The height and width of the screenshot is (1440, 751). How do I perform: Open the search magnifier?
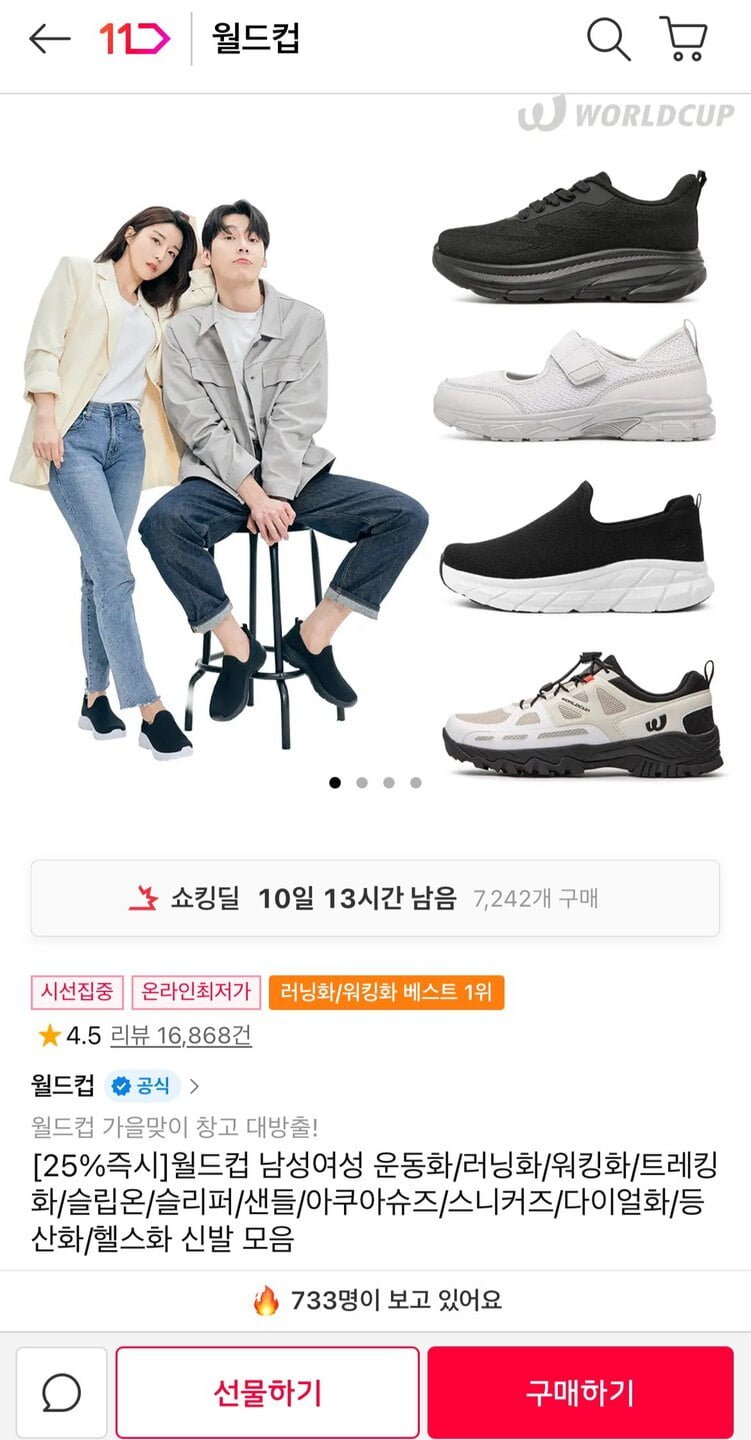coord(607,40)
